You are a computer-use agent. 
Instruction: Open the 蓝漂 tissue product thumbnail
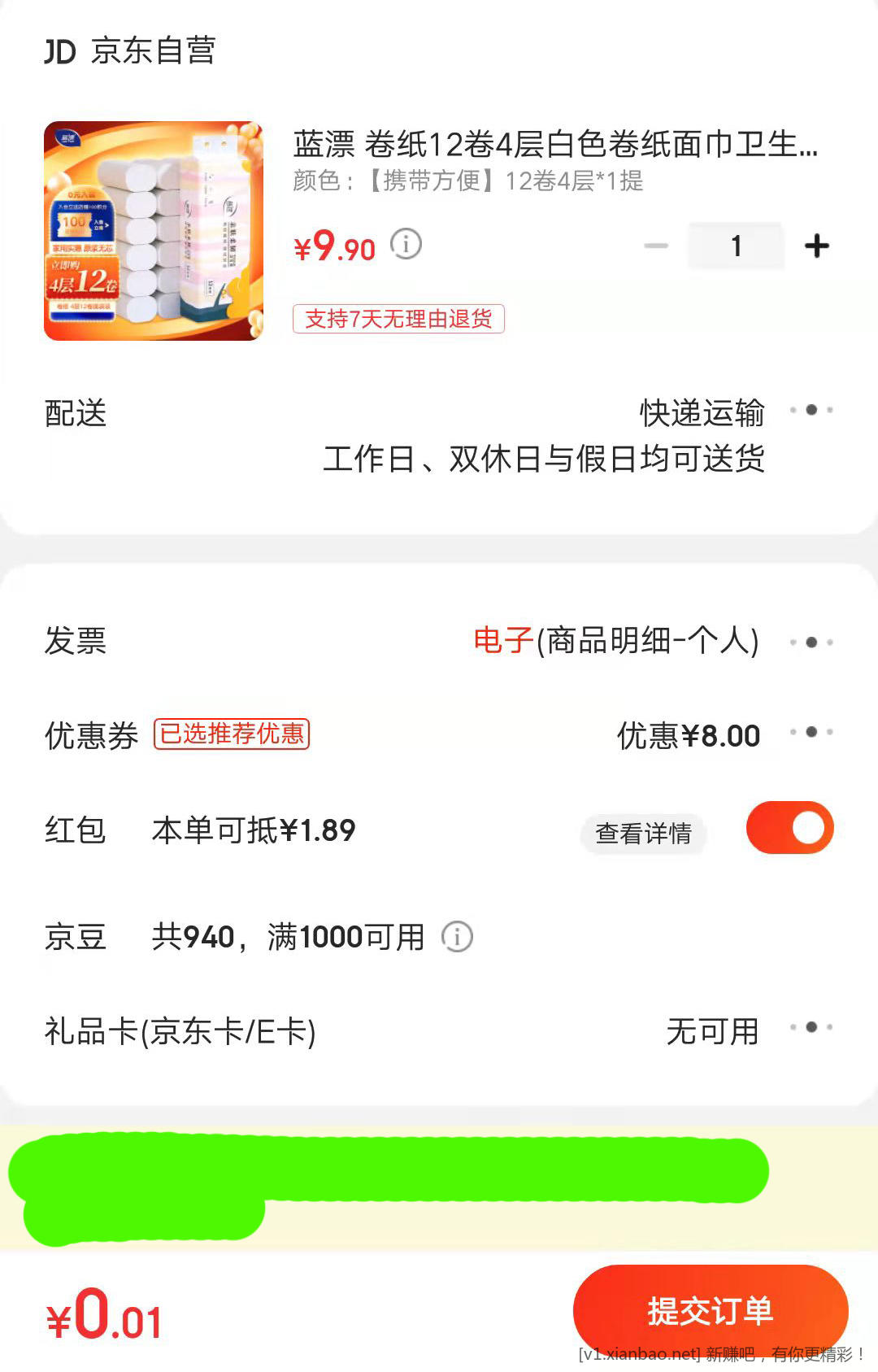(154, 231)
